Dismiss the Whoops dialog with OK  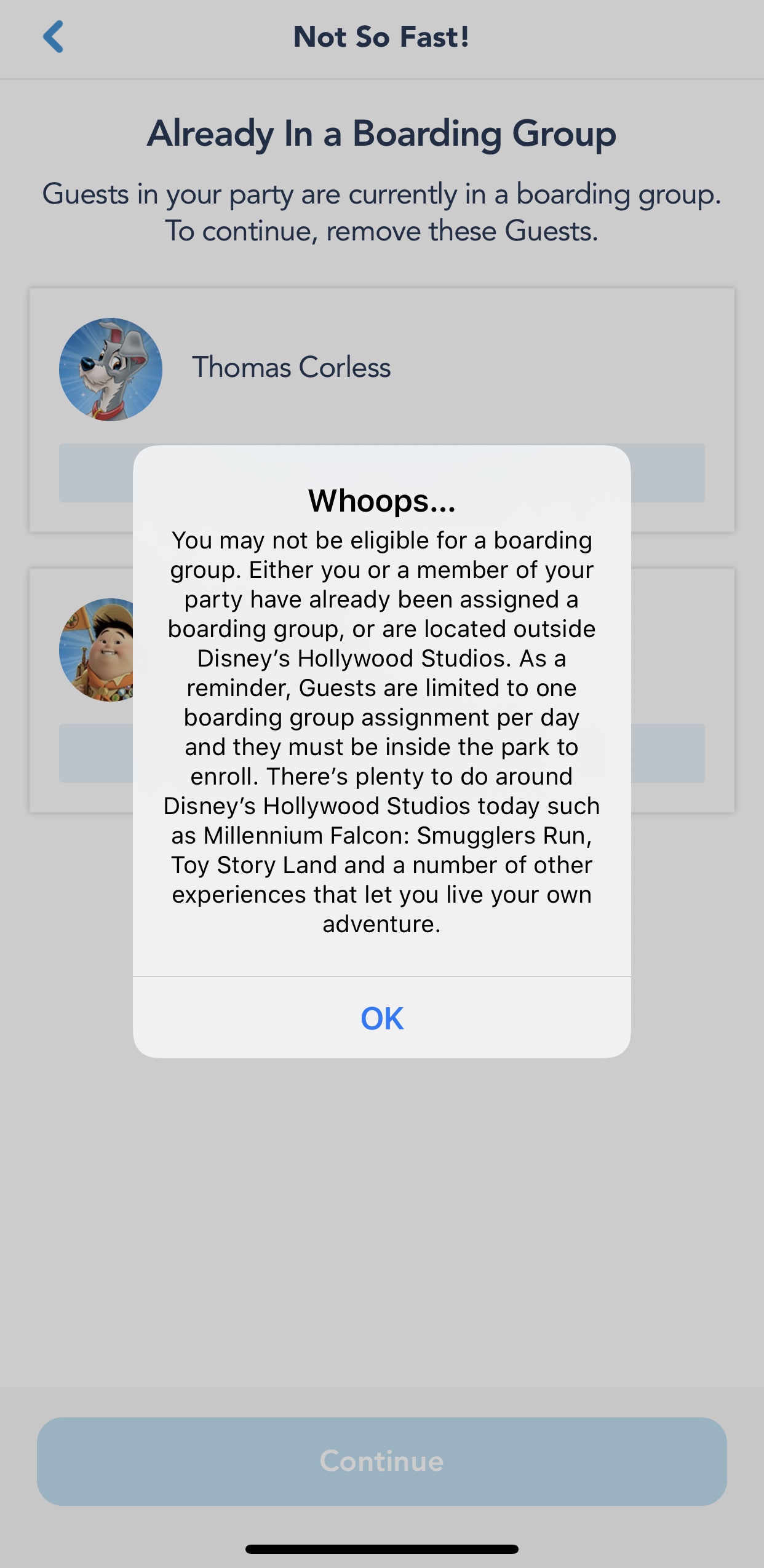pyautogui.click(x=381, y=1018)
